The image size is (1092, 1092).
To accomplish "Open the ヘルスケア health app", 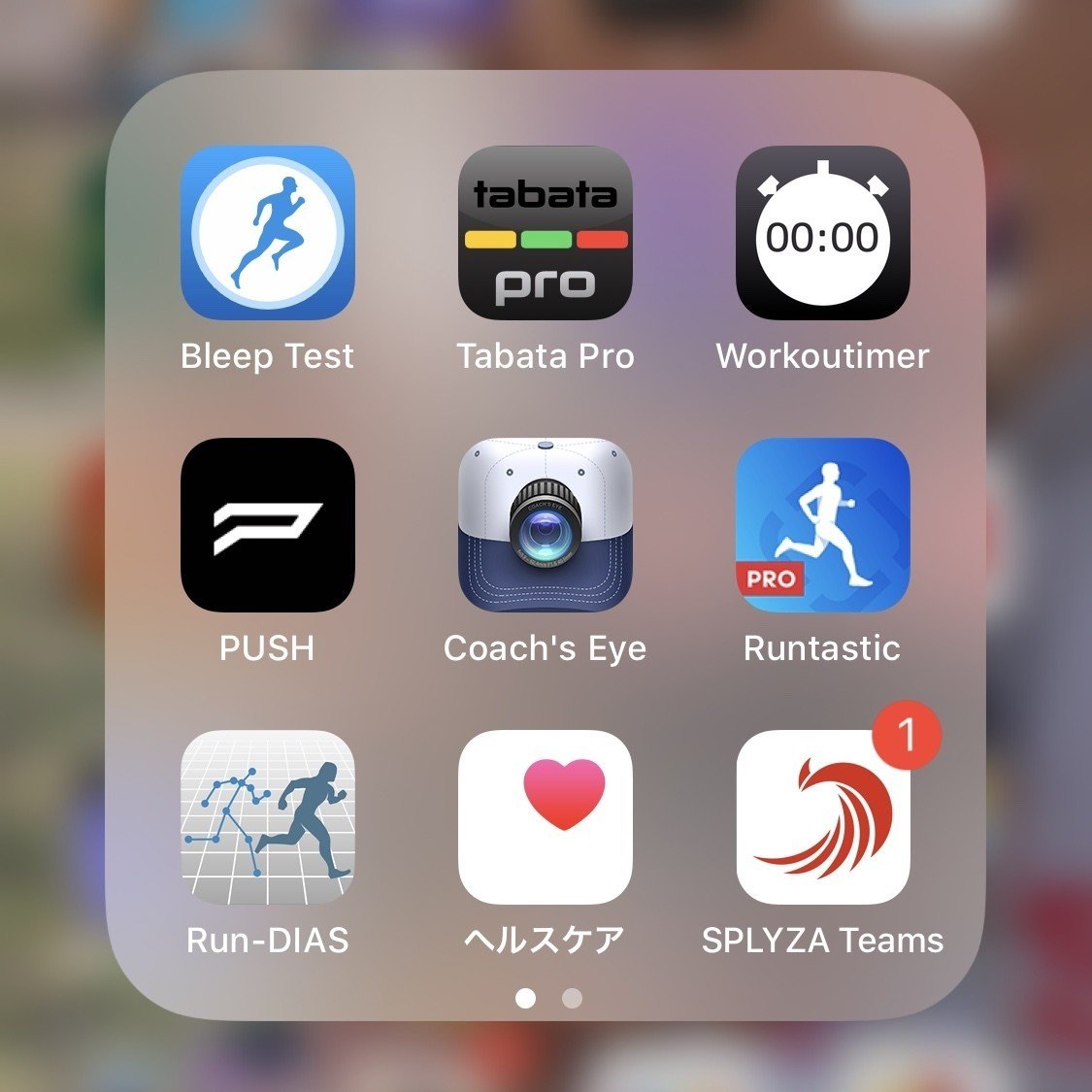I will (545, 817).
